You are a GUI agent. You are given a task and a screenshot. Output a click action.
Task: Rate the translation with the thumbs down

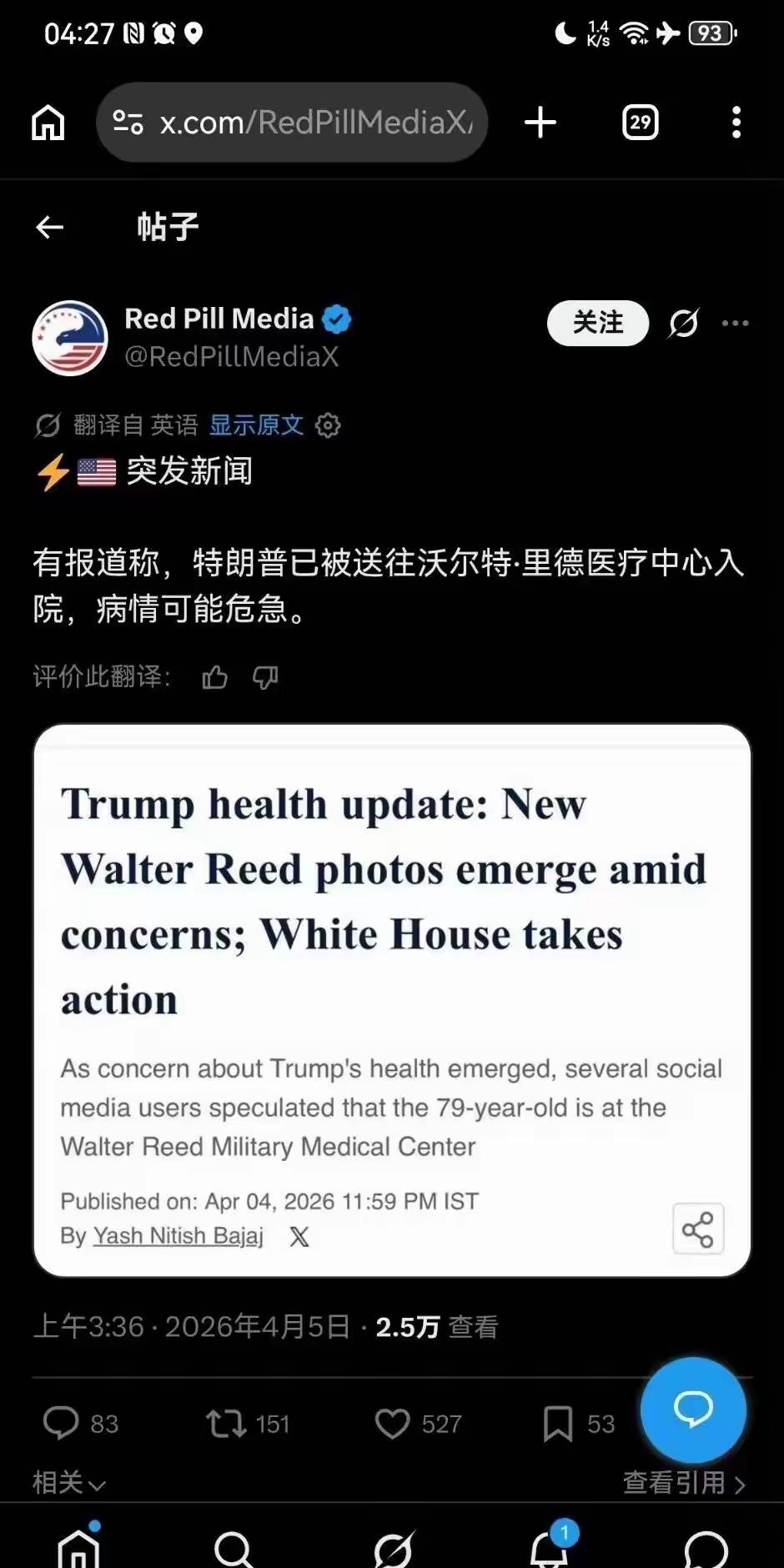click(264, 677)
